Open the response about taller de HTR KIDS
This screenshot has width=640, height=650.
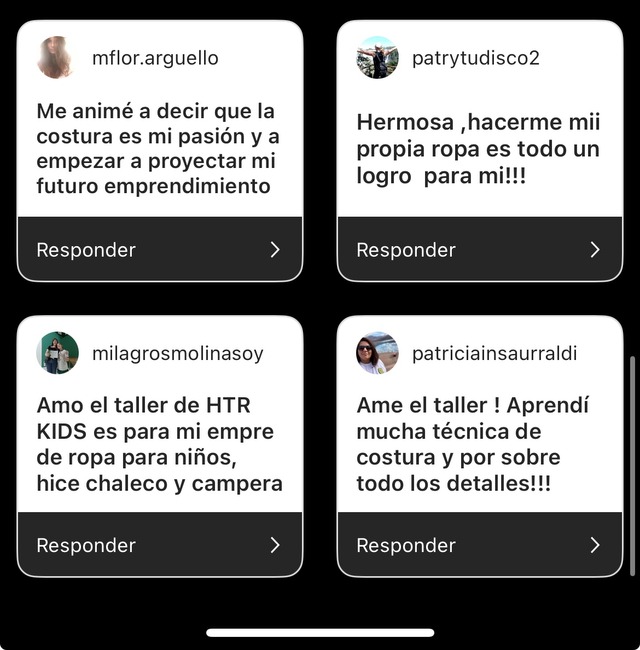coord(160,444)
